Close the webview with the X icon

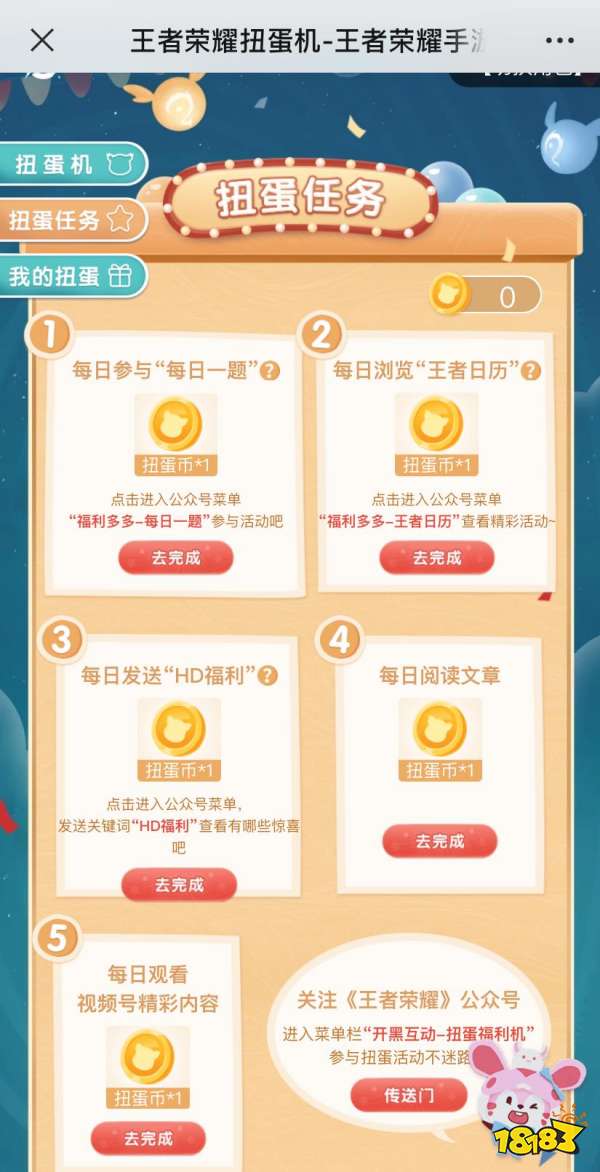(42, 41)
